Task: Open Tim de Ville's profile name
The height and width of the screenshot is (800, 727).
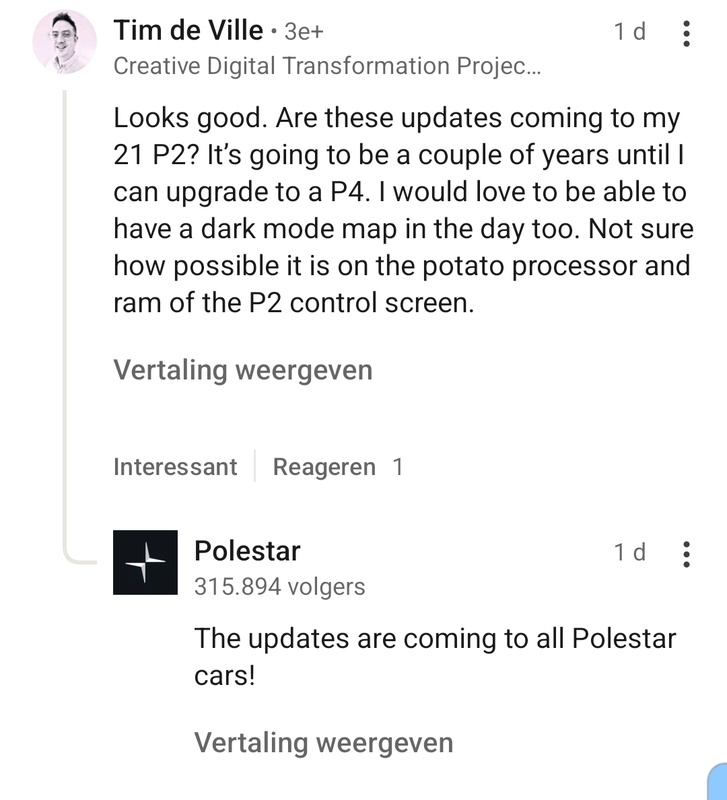Action: [x=188, y=31]
